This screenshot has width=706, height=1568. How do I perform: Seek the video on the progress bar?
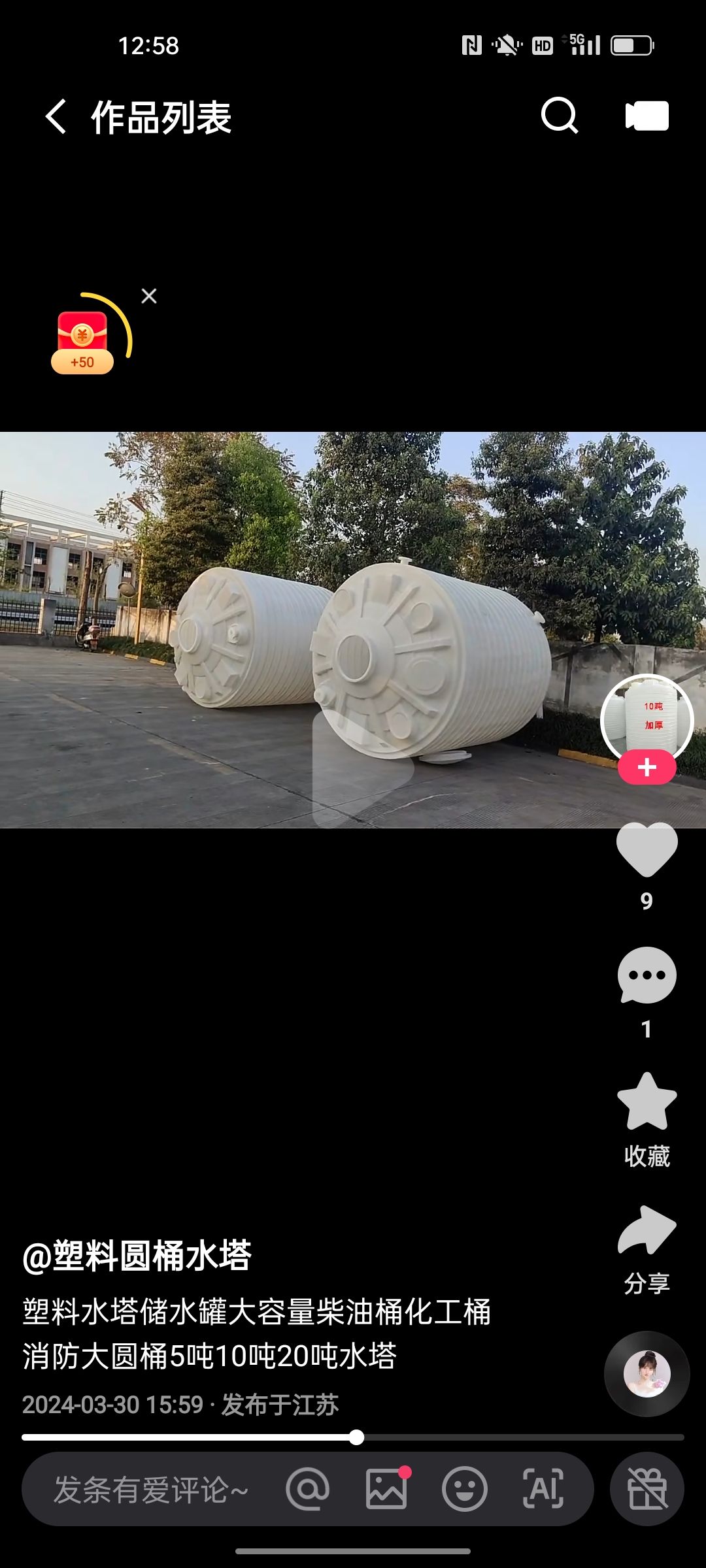pos(356,1437)
